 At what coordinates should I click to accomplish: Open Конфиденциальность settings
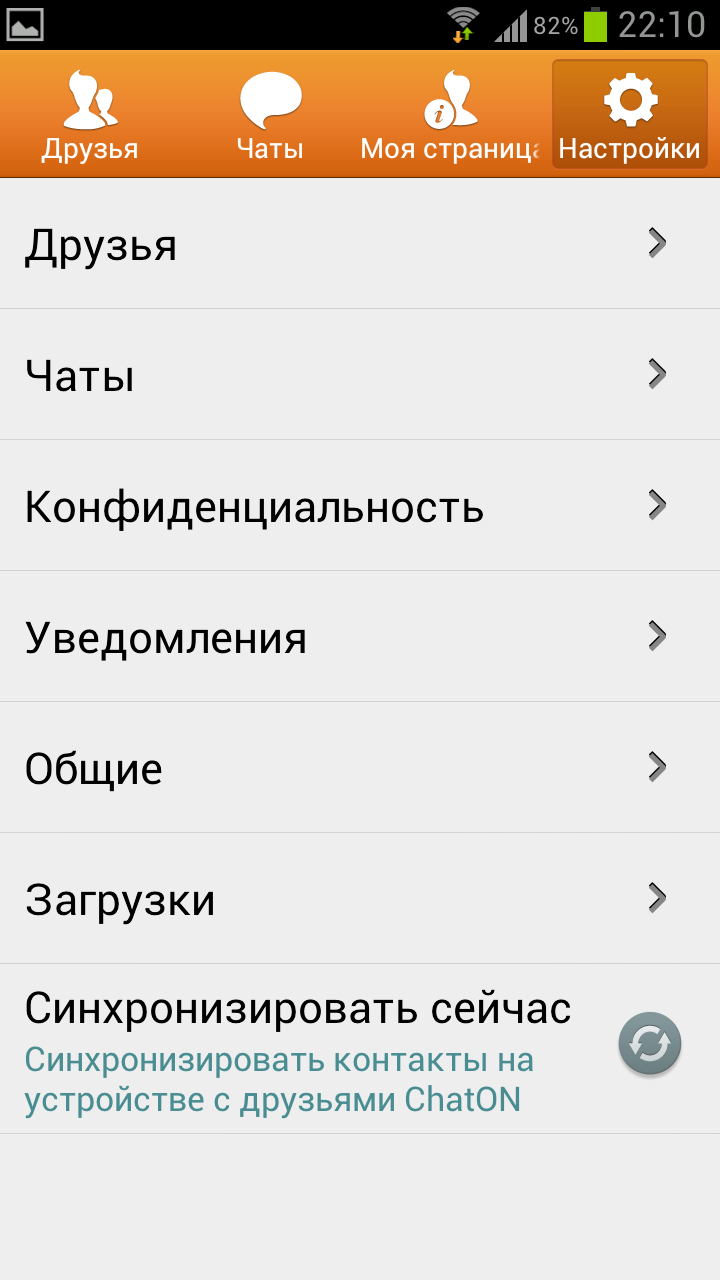(360, 506)
